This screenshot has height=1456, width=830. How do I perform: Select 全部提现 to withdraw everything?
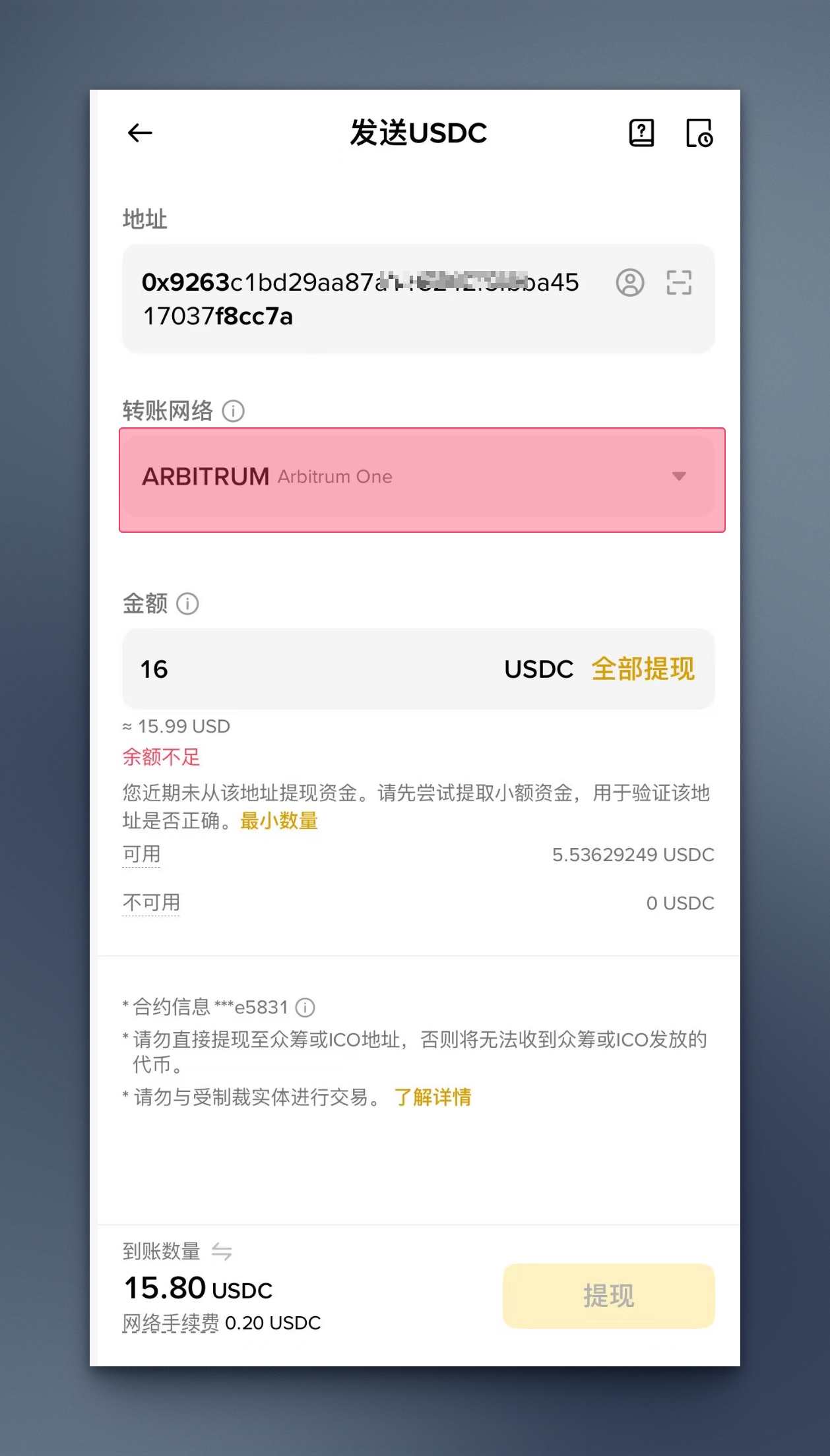[643, 669]
